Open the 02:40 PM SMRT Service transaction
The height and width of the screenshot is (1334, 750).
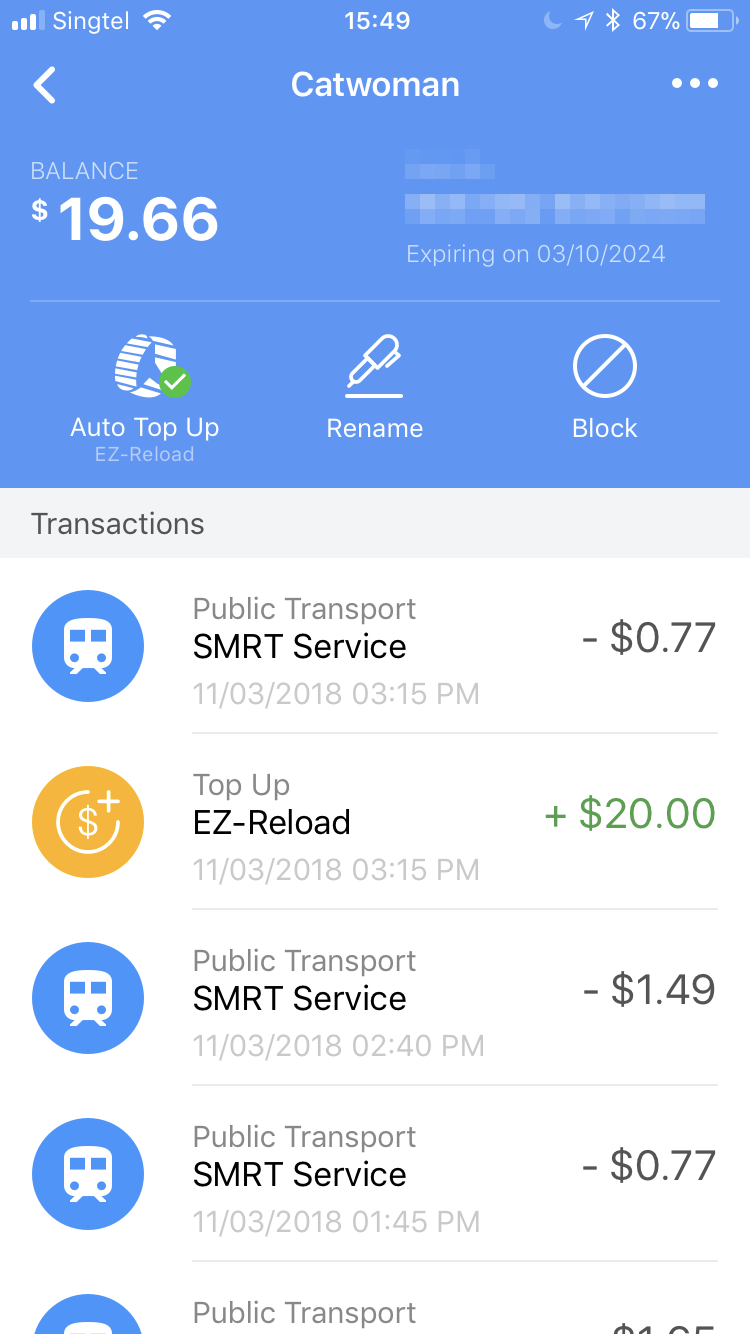[x=375, y=998]
